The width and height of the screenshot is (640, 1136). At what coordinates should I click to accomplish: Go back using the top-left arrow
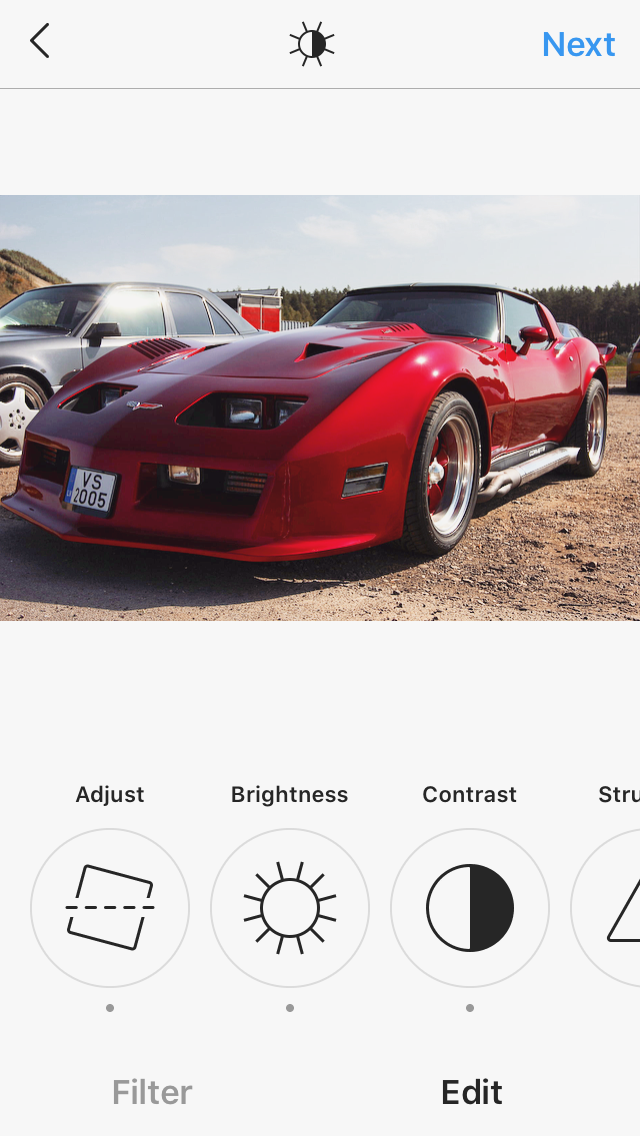pos(40,41)
